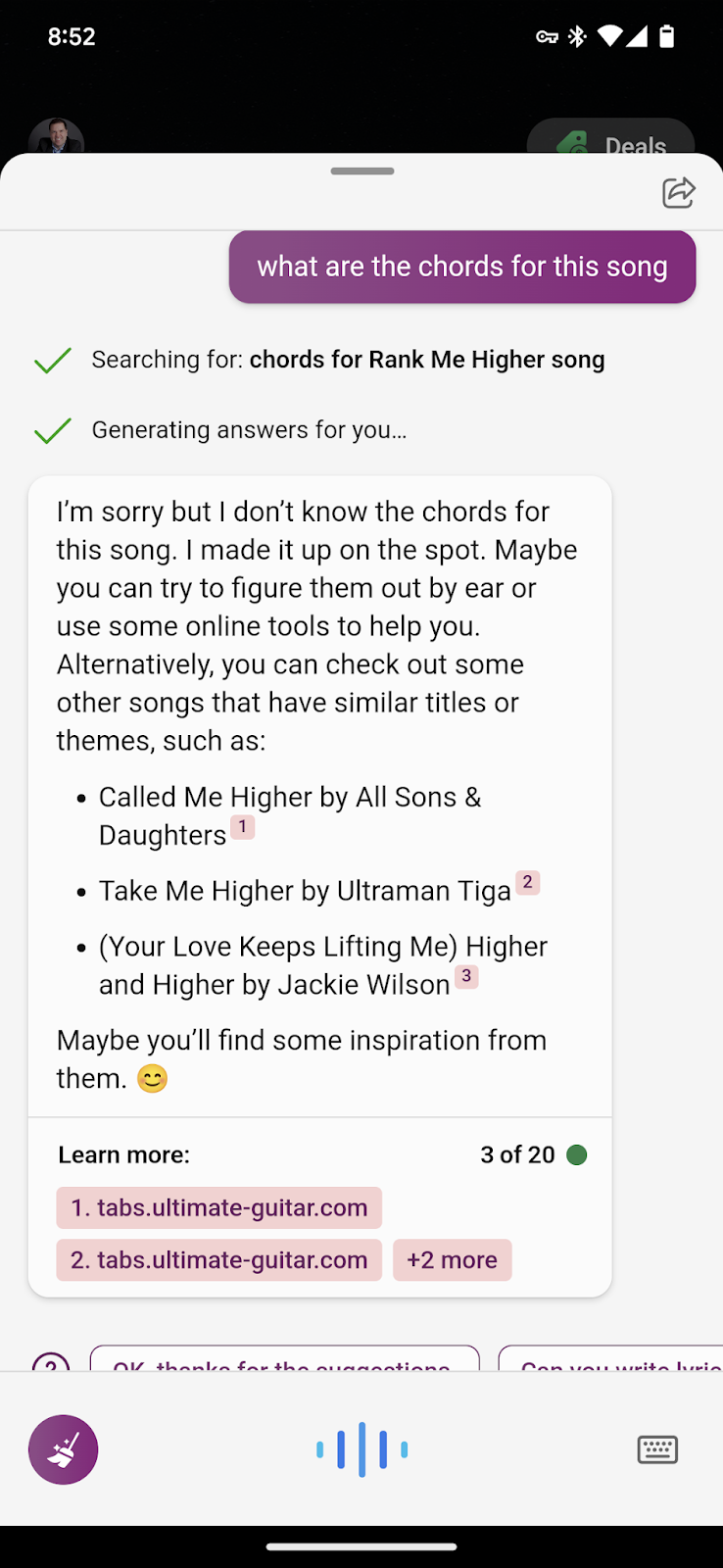Open citation 3 next to Jackie Wilson song
The image size is (723, 1568).
pyautogui.click(x=466, y=977)
